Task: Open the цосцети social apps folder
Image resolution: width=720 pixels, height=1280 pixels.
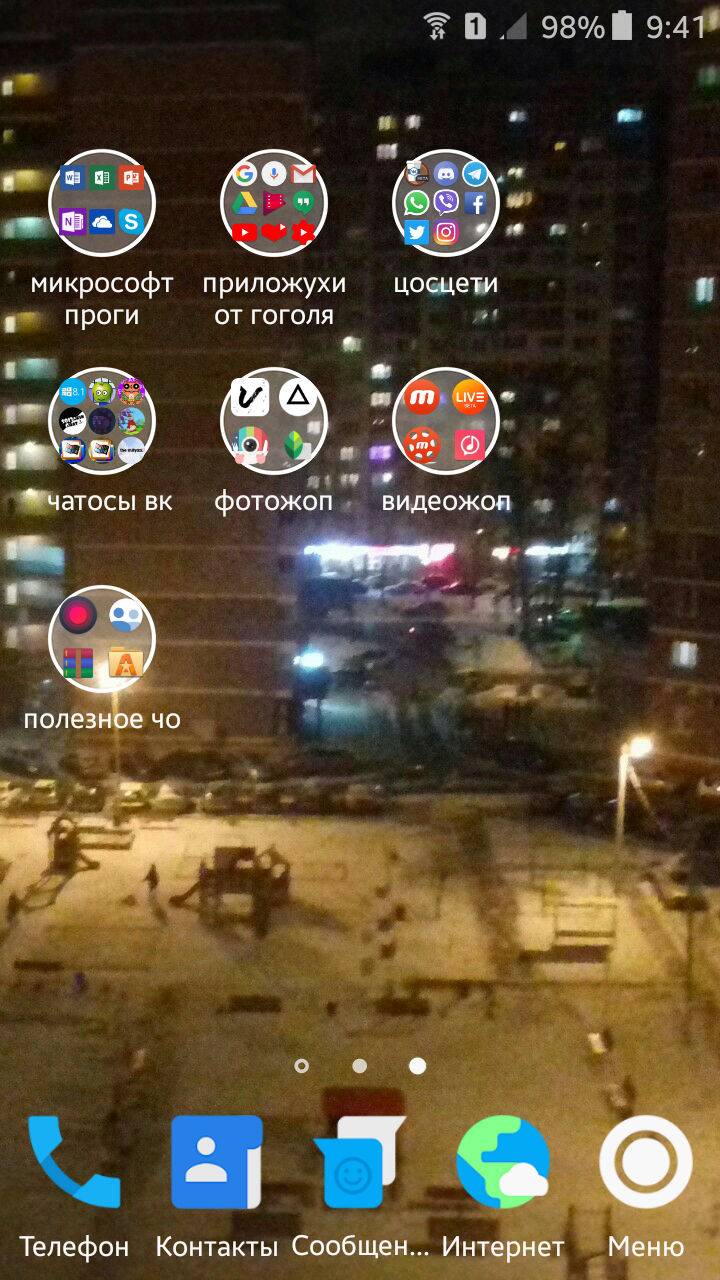Action: click(x=446, y=204)
